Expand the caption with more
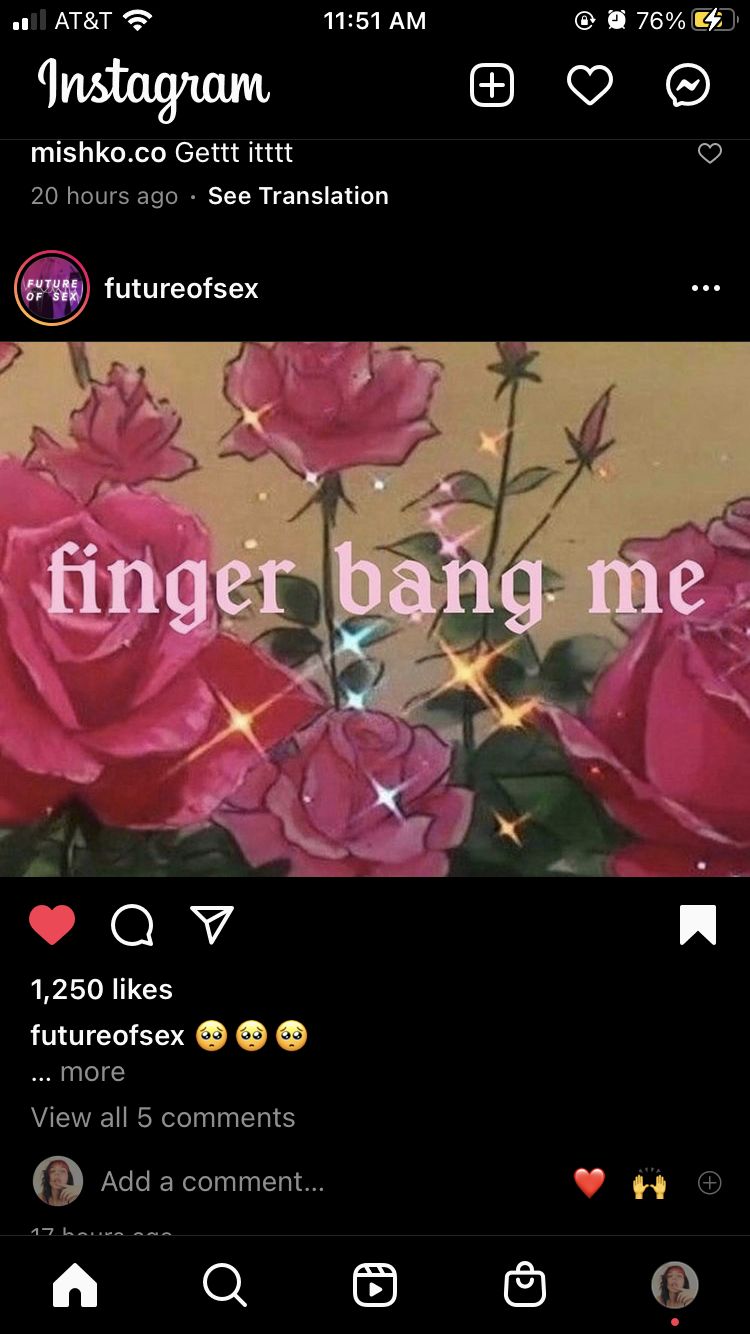This screenshot has height=1334, width=750. pyautogui.click(x=92, y=1072)
